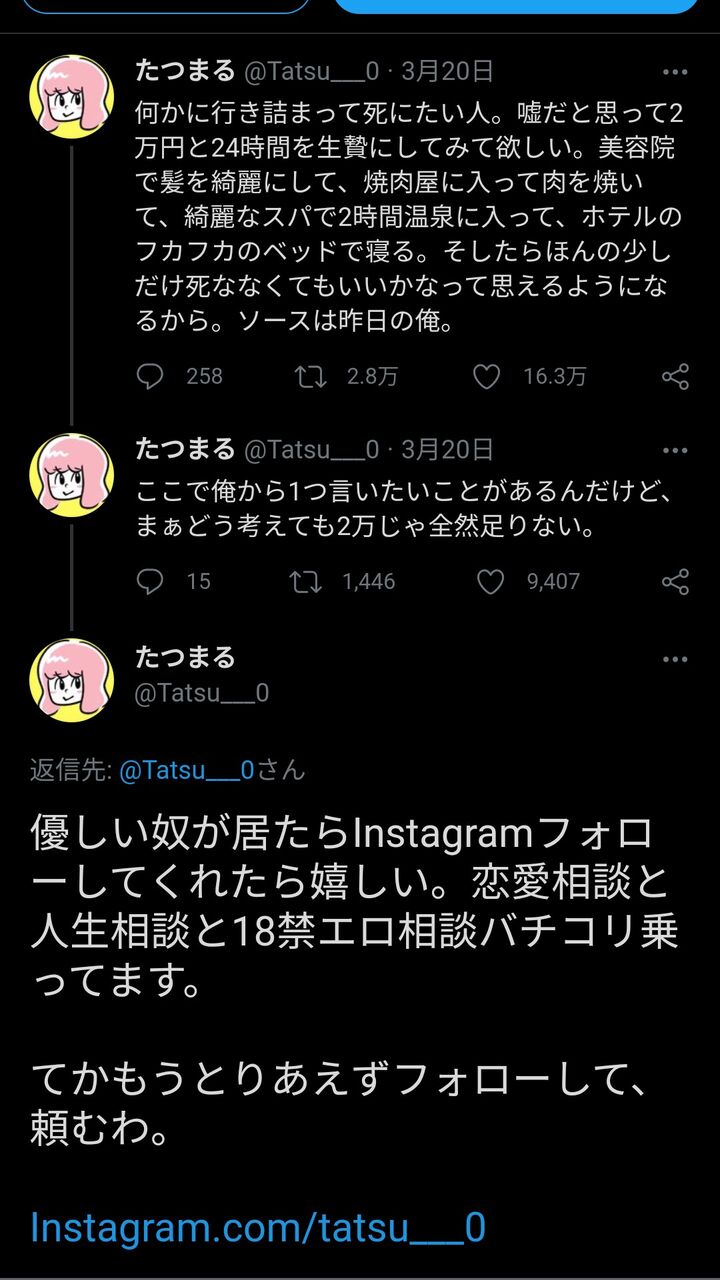Retweet the first tweet

coord(315,376)
